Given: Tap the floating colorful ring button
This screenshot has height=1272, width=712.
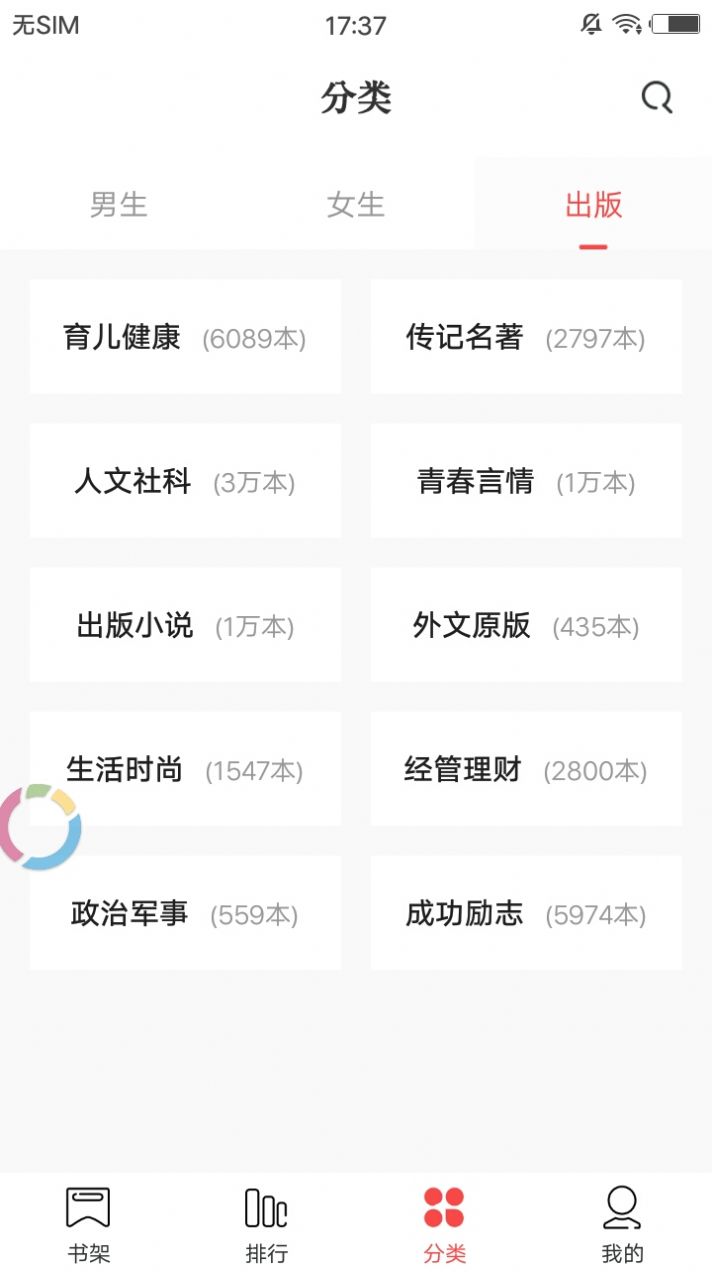Looking at the screenshot, I should point(40,827).
